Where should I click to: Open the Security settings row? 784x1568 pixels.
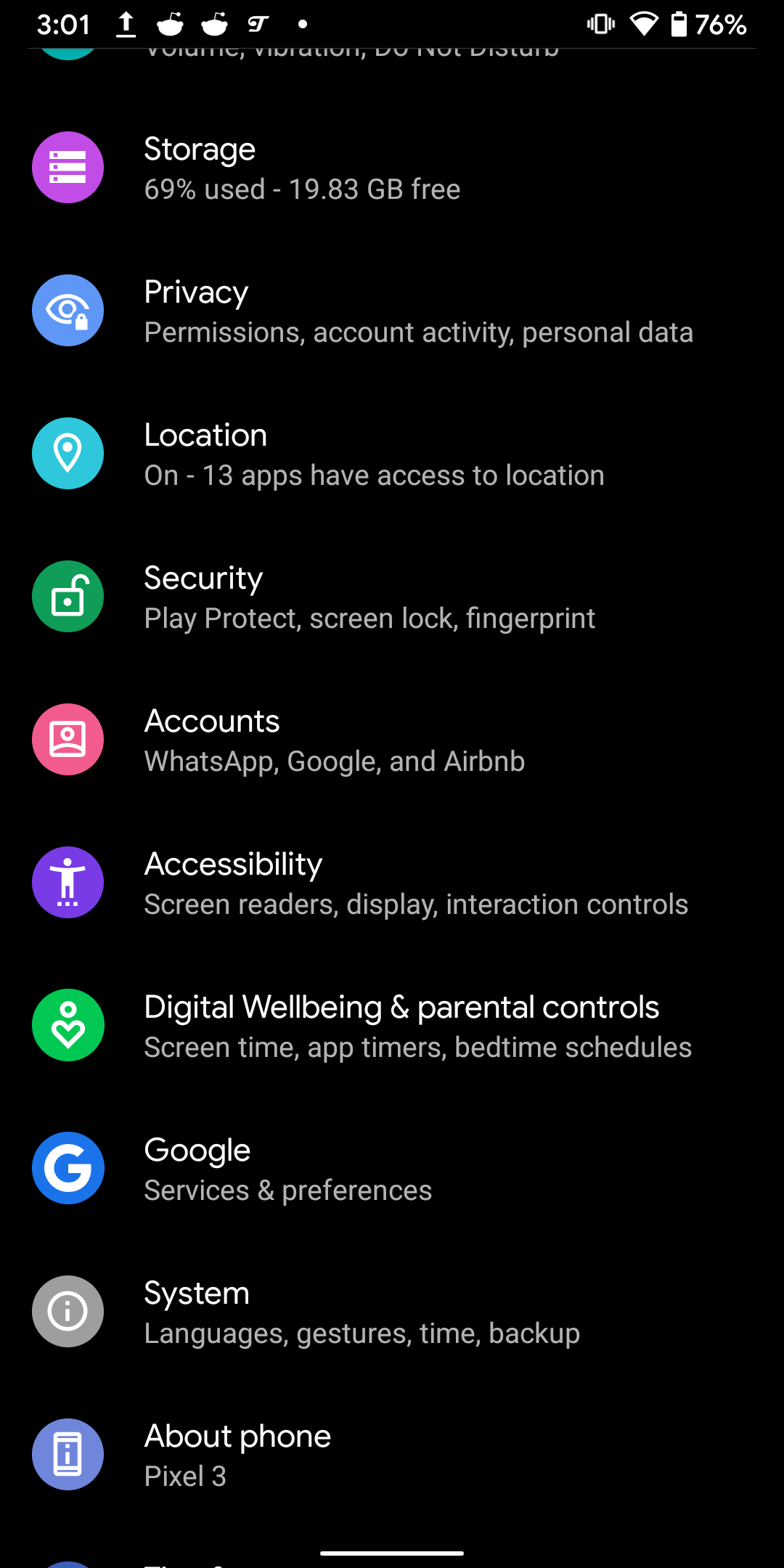pos(392,597)
